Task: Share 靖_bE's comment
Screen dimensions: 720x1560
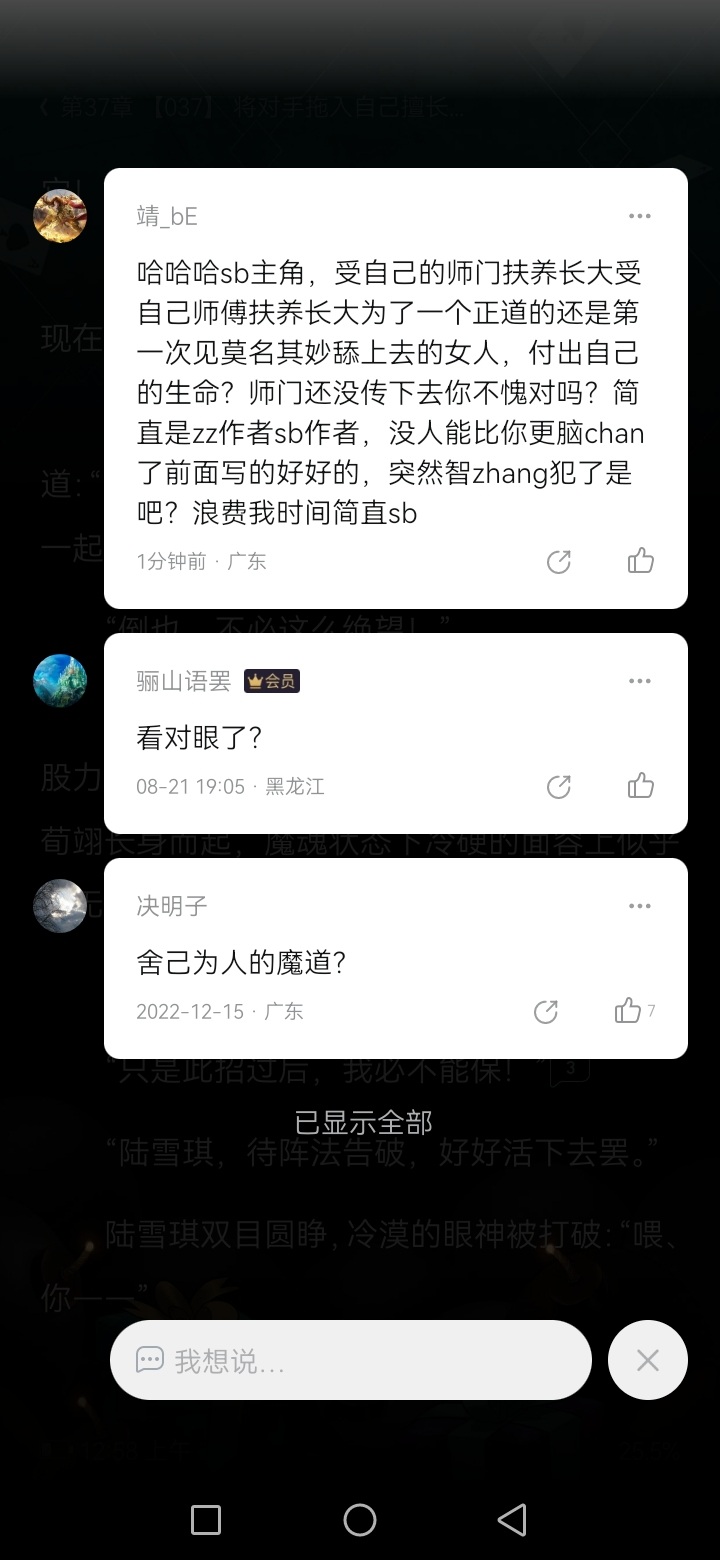Action: (558, 562)
